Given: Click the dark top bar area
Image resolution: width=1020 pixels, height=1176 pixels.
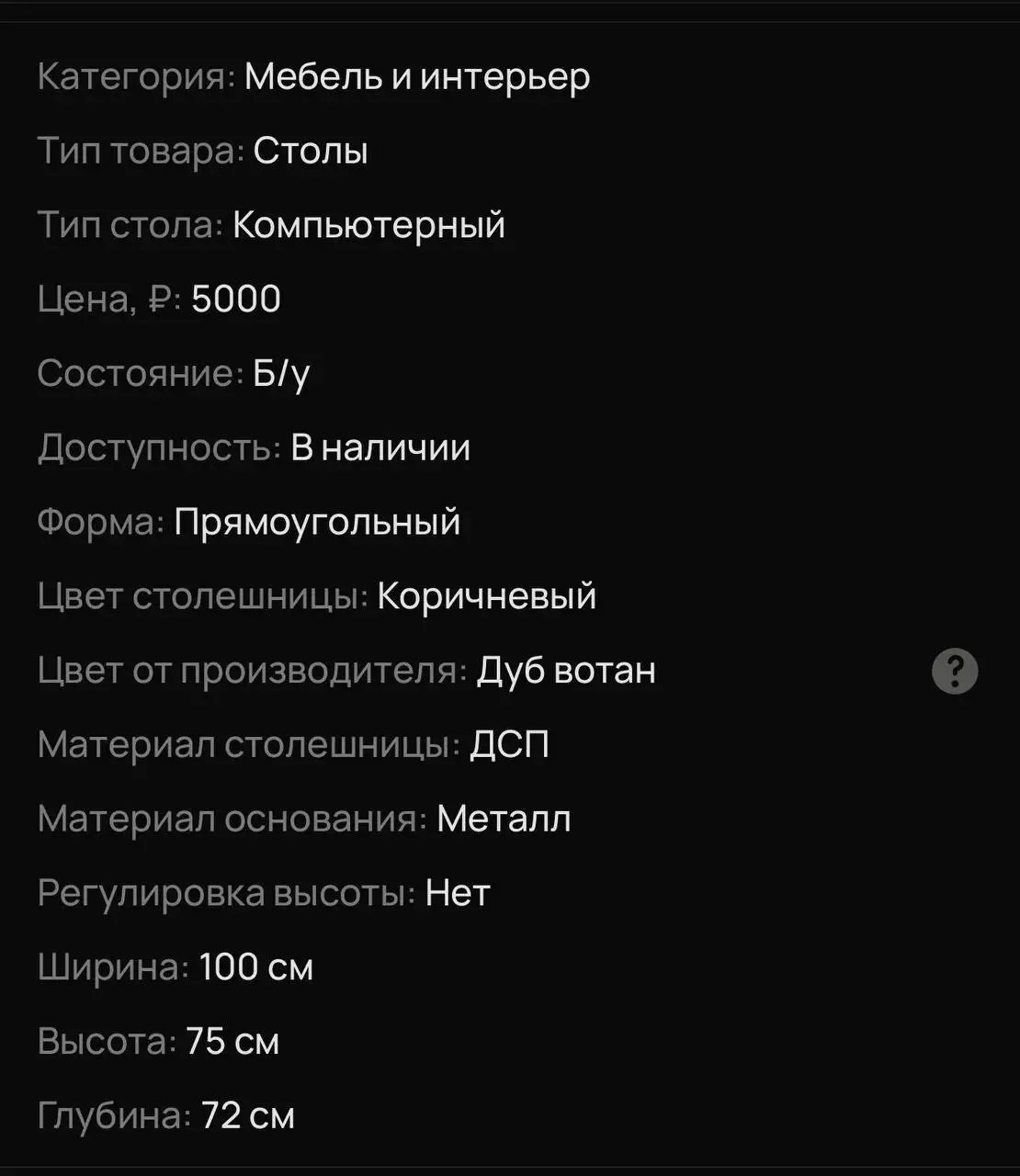Looking at the screenshot, I should click(x=510, y=11).
